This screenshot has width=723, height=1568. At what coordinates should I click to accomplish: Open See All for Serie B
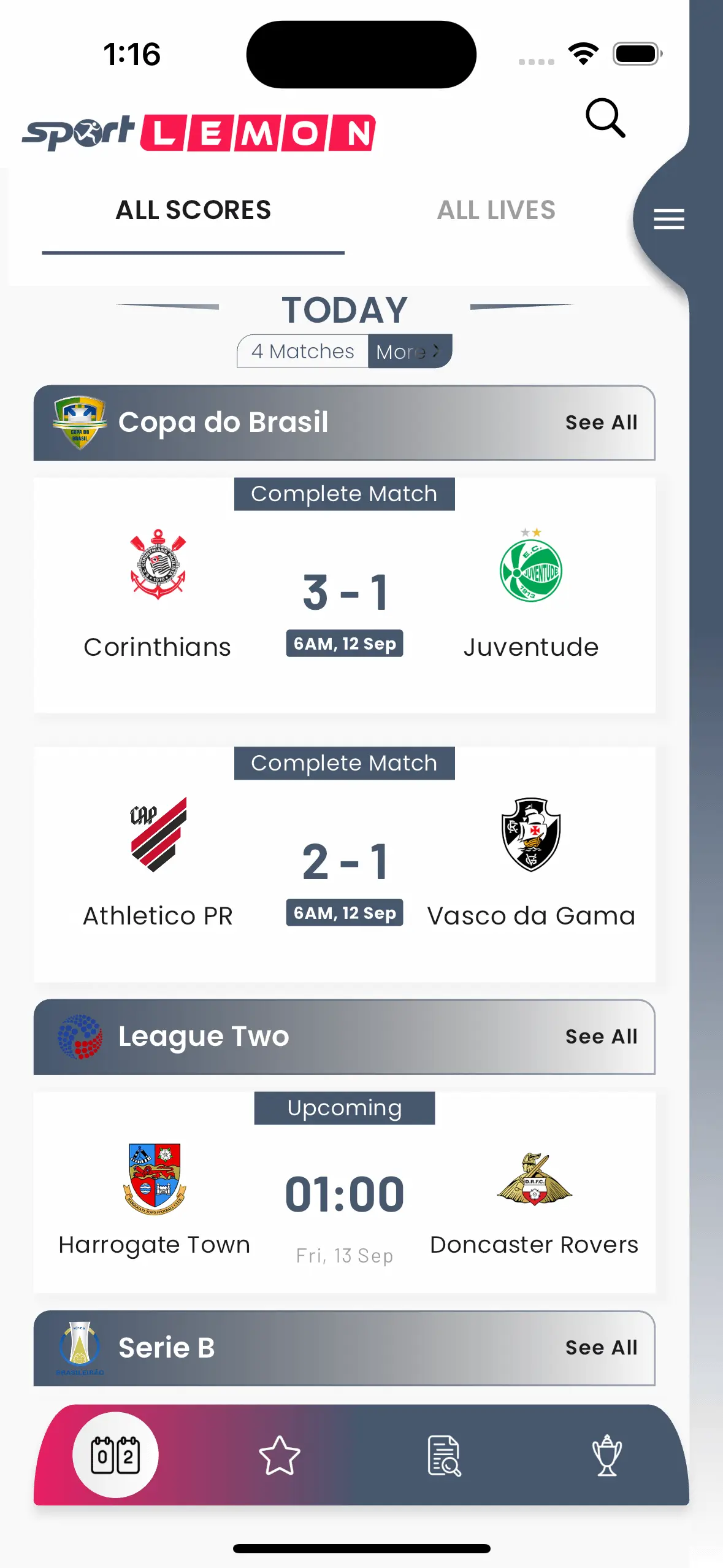point(602,1347)
